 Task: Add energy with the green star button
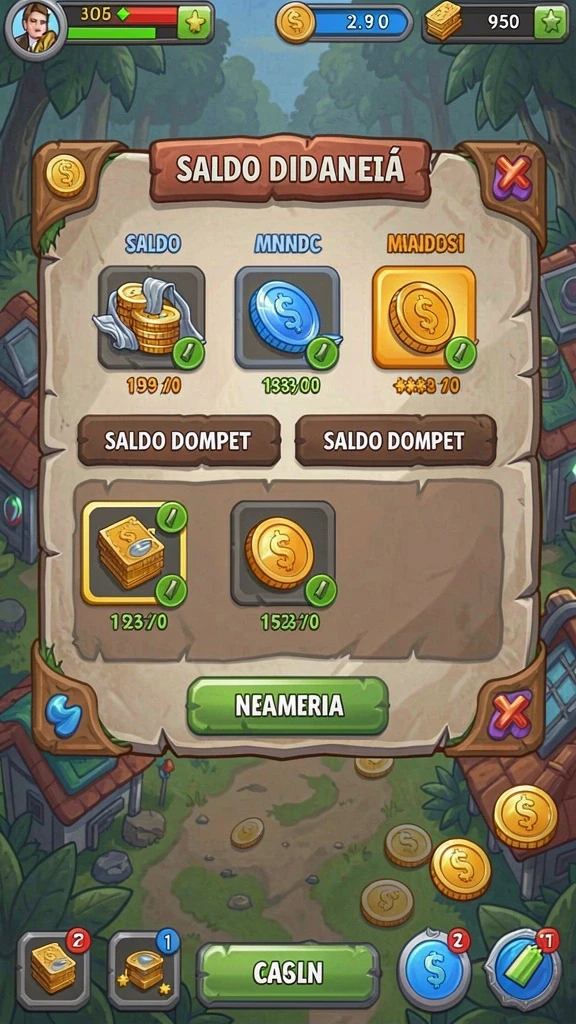point(195,24)
